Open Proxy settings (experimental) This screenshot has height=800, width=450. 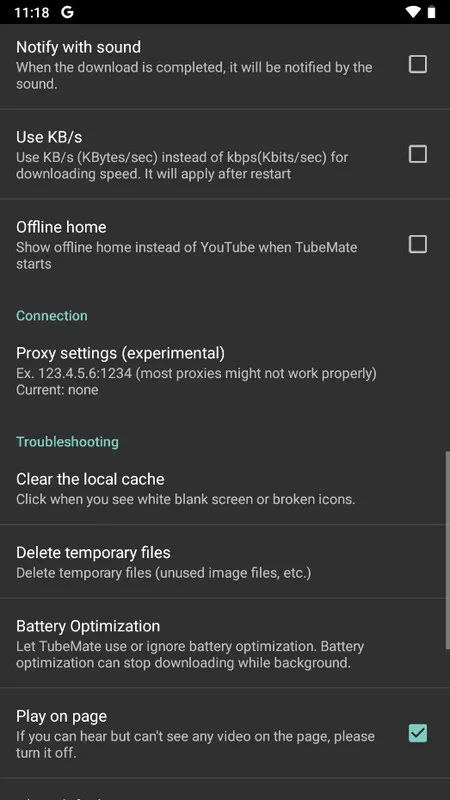coord(225,371)
